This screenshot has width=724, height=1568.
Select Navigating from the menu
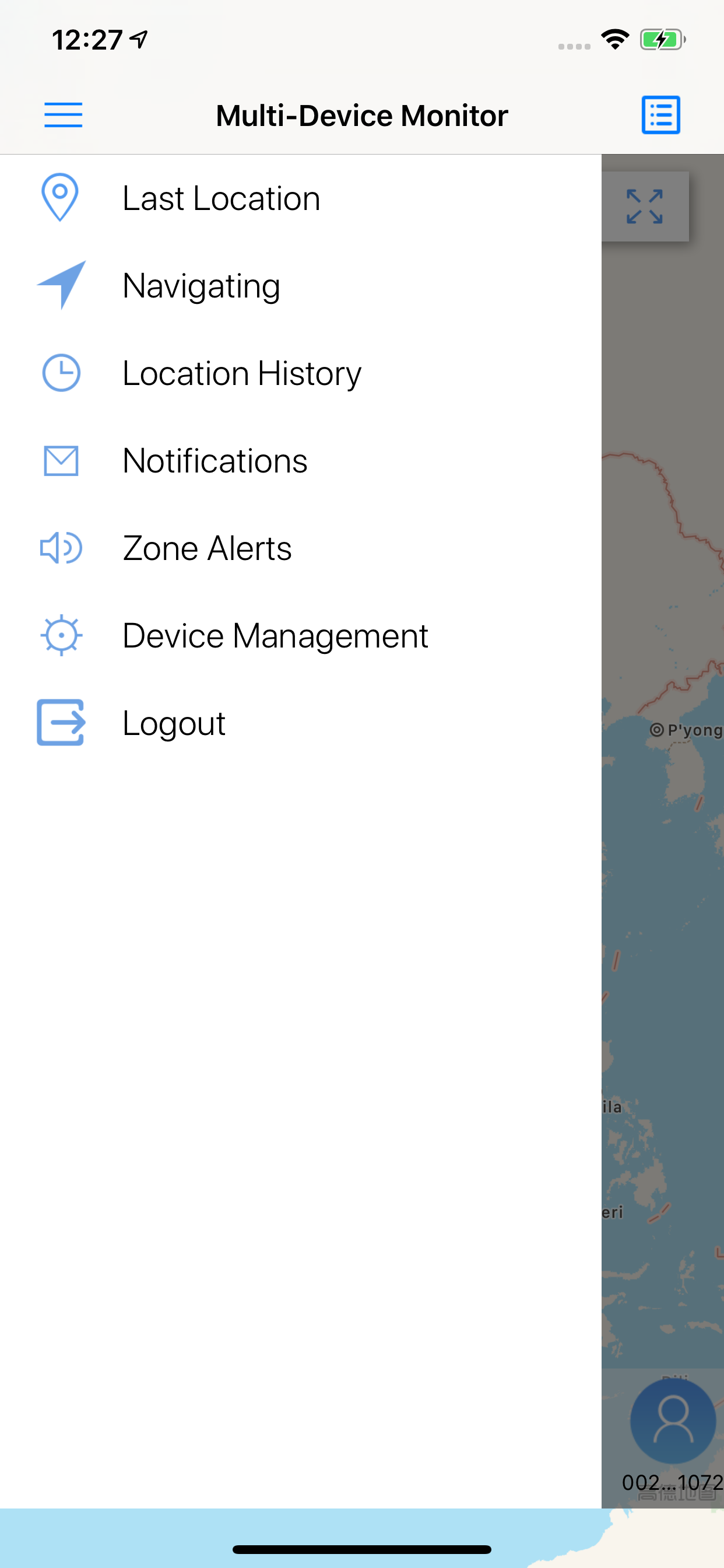click(200, 285)
